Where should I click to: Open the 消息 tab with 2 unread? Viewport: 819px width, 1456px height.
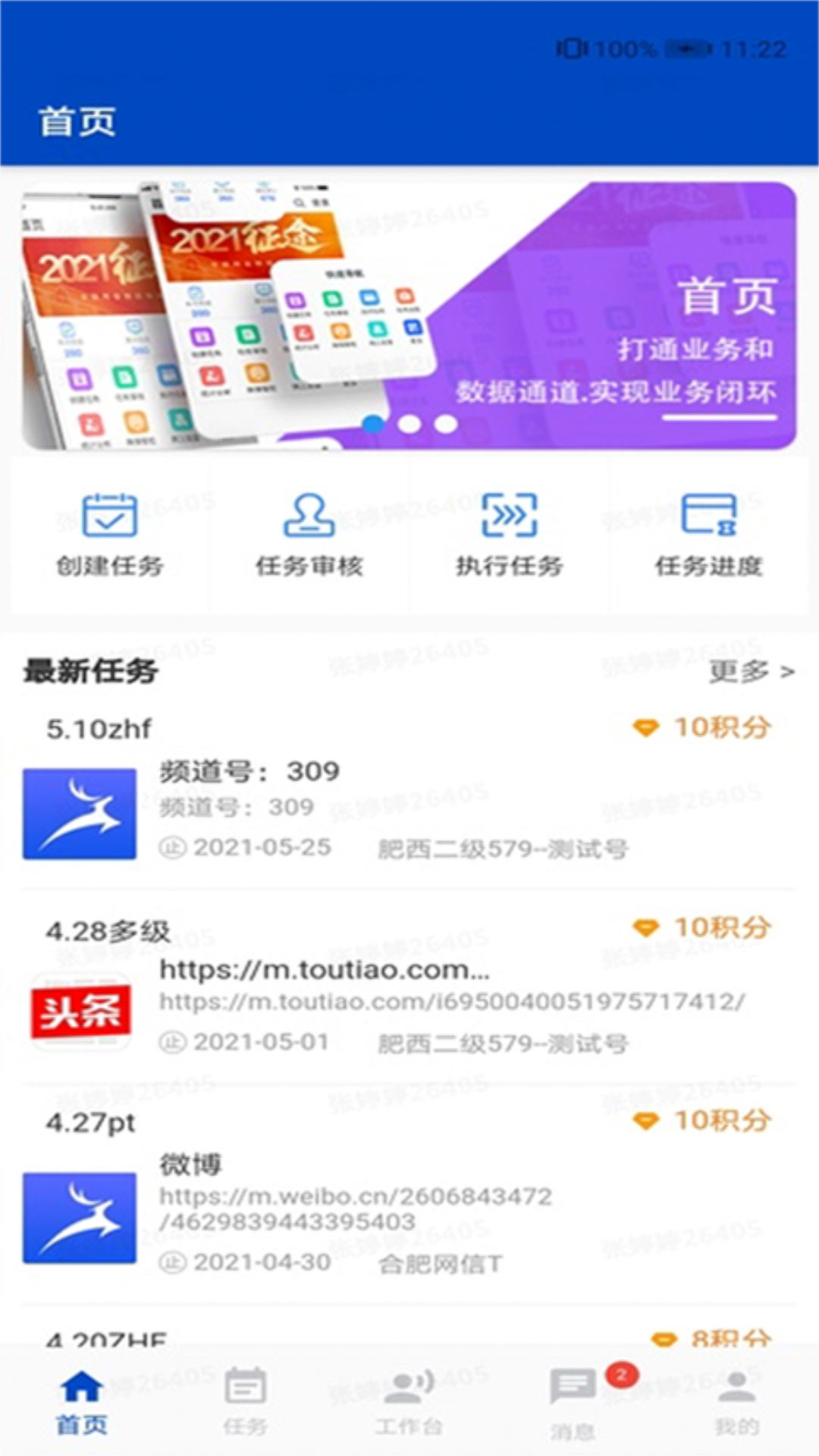[x=573, y=1402]
